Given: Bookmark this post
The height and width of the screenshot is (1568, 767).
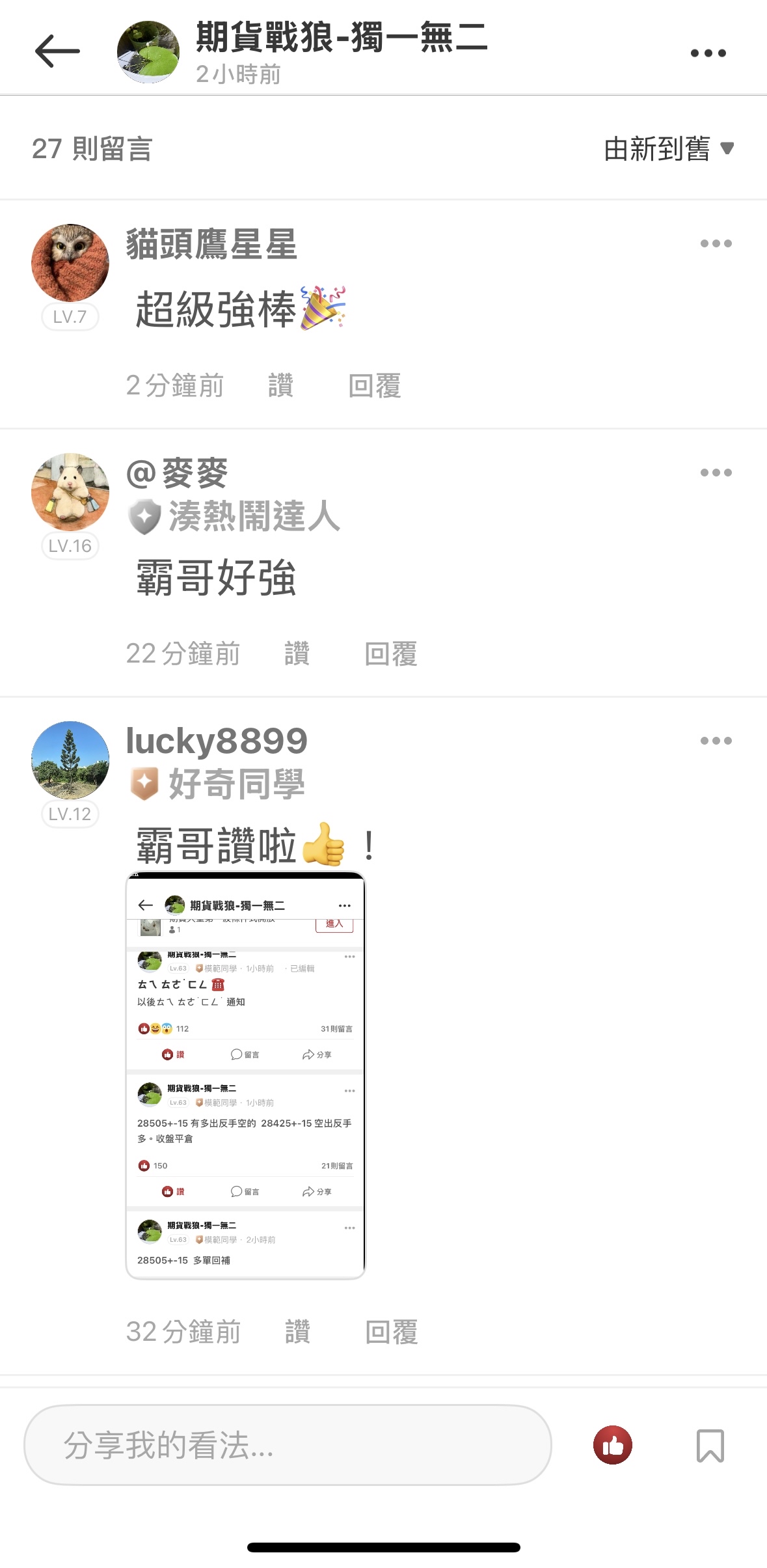Looking at the screenshot, I should point(710,1446).
